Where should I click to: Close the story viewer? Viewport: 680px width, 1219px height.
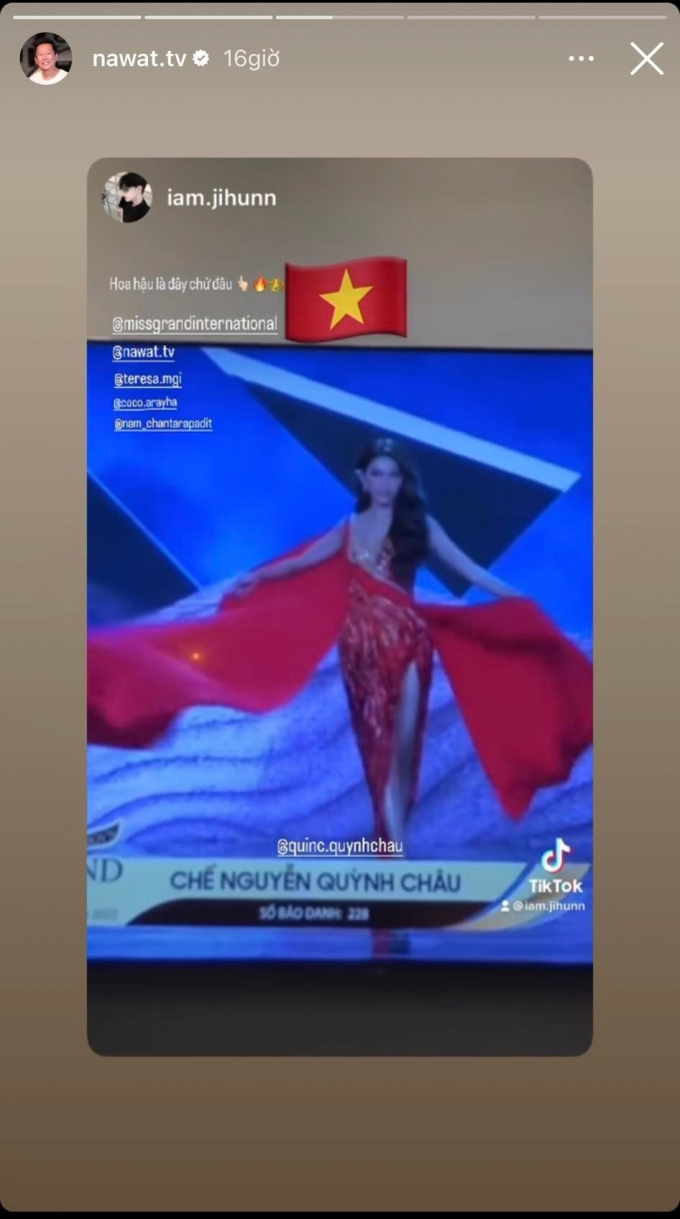click(647, 59)
